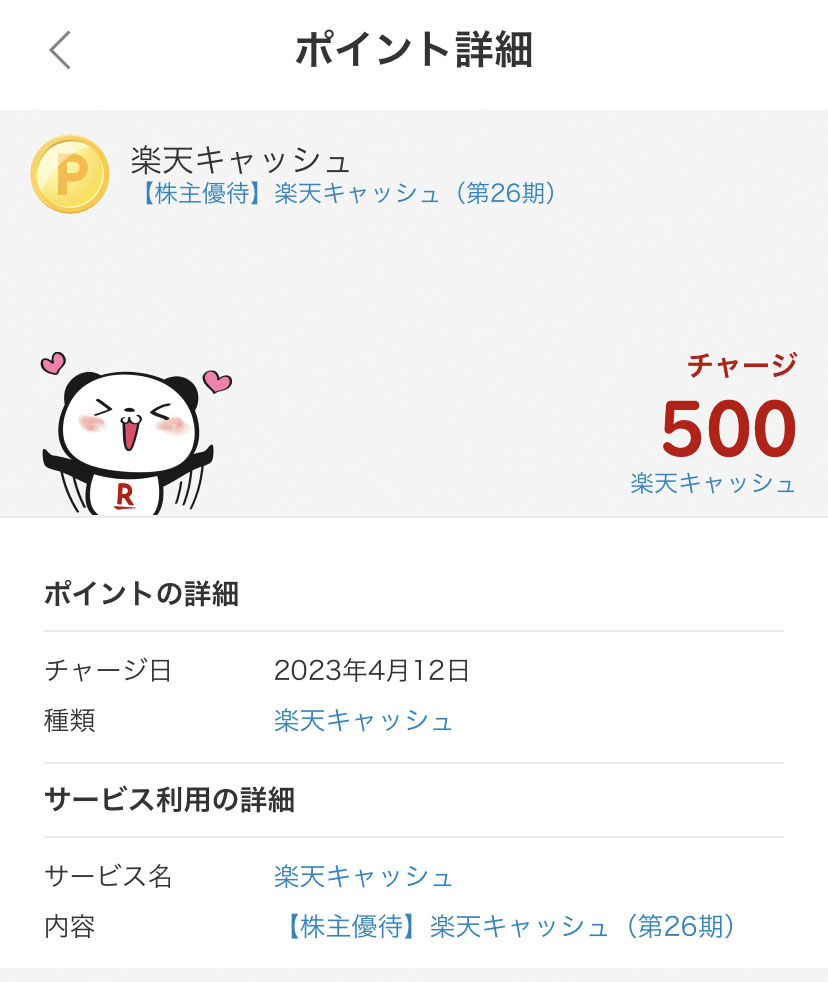
Task: Open the header link 【株主優待】楽天キャッシュ（第26期）
Action: coord(344,193)
